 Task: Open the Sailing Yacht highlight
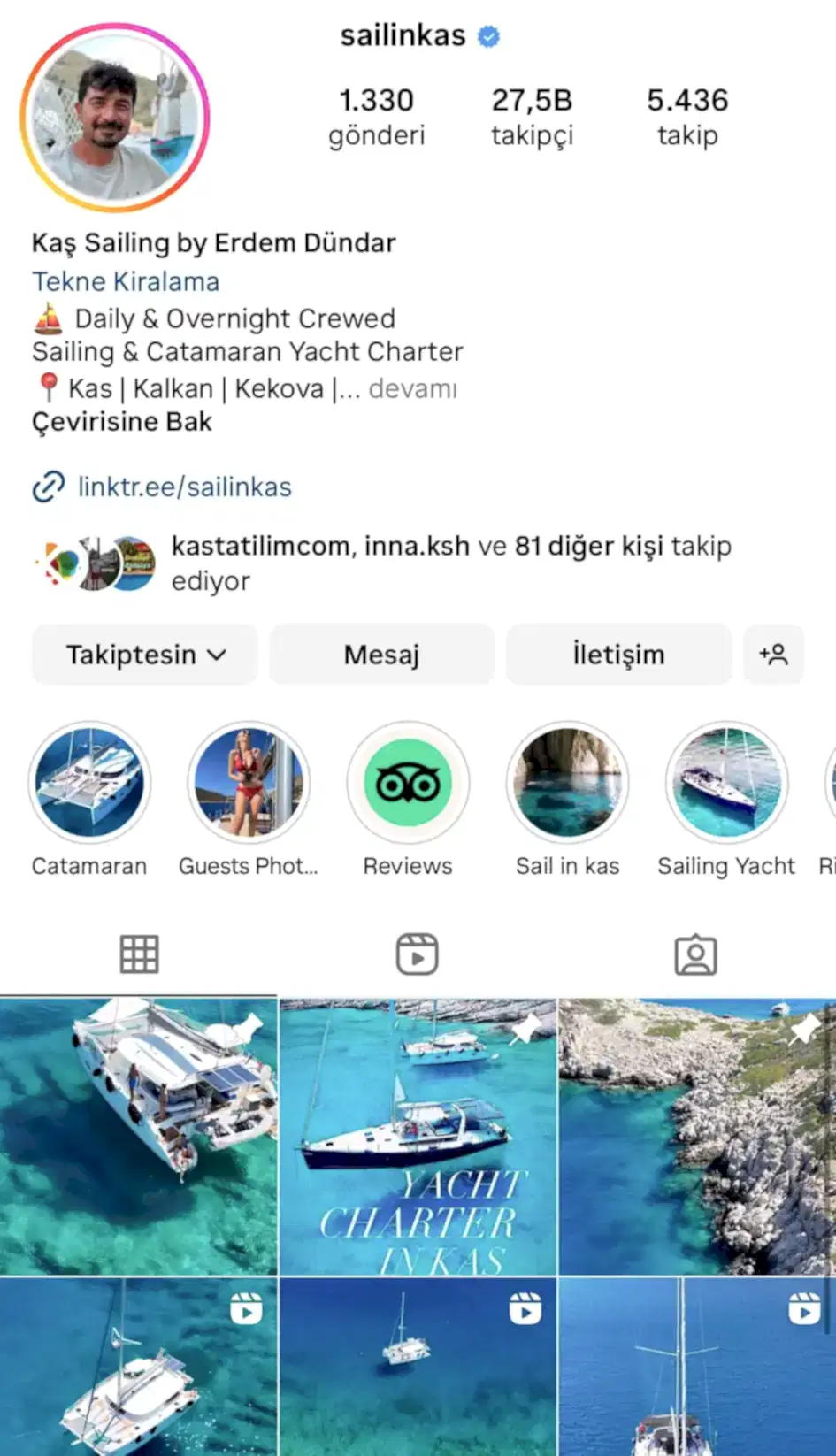726,782
